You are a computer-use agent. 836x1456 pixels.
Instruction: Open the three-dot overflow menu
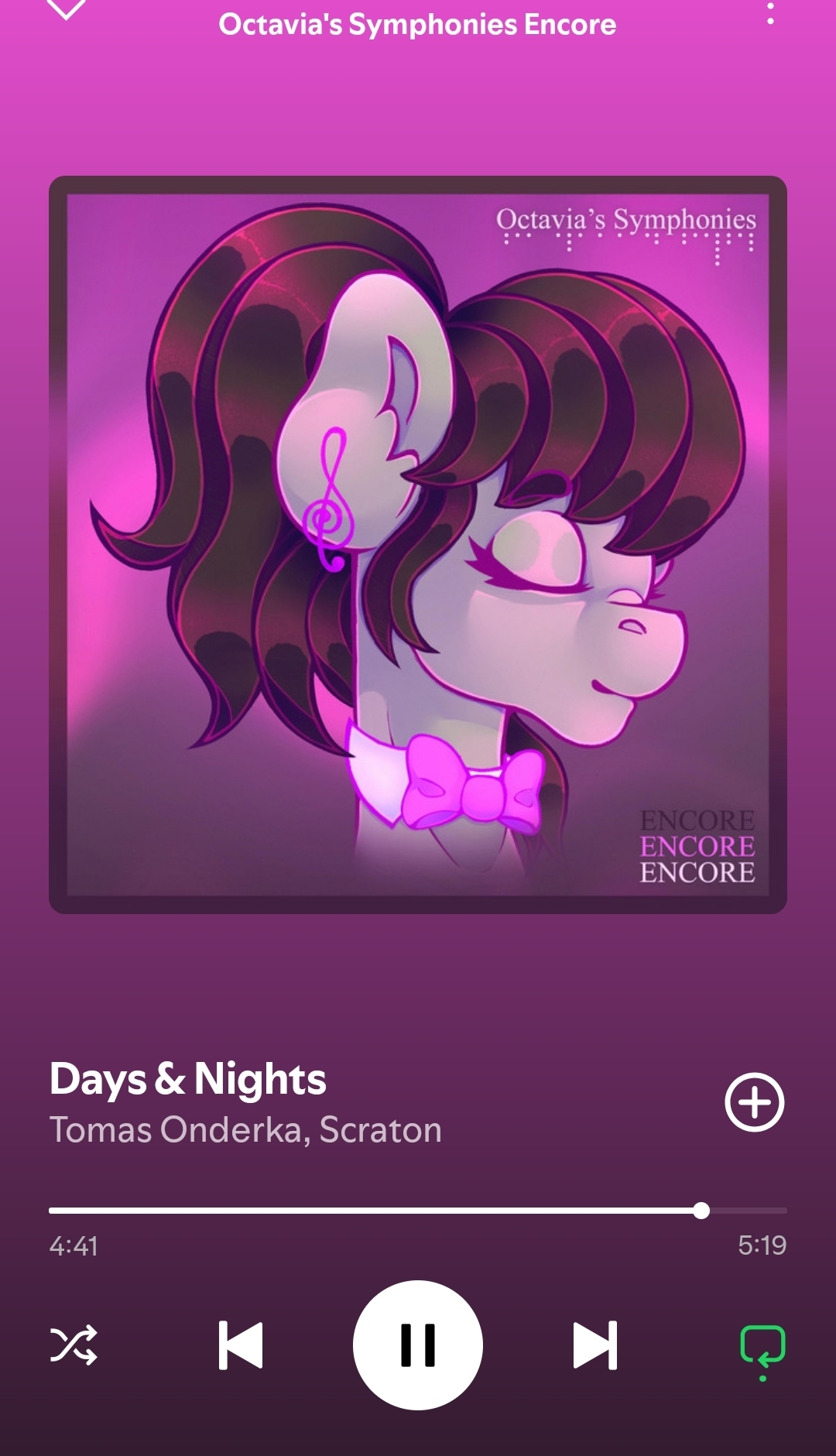769,13
